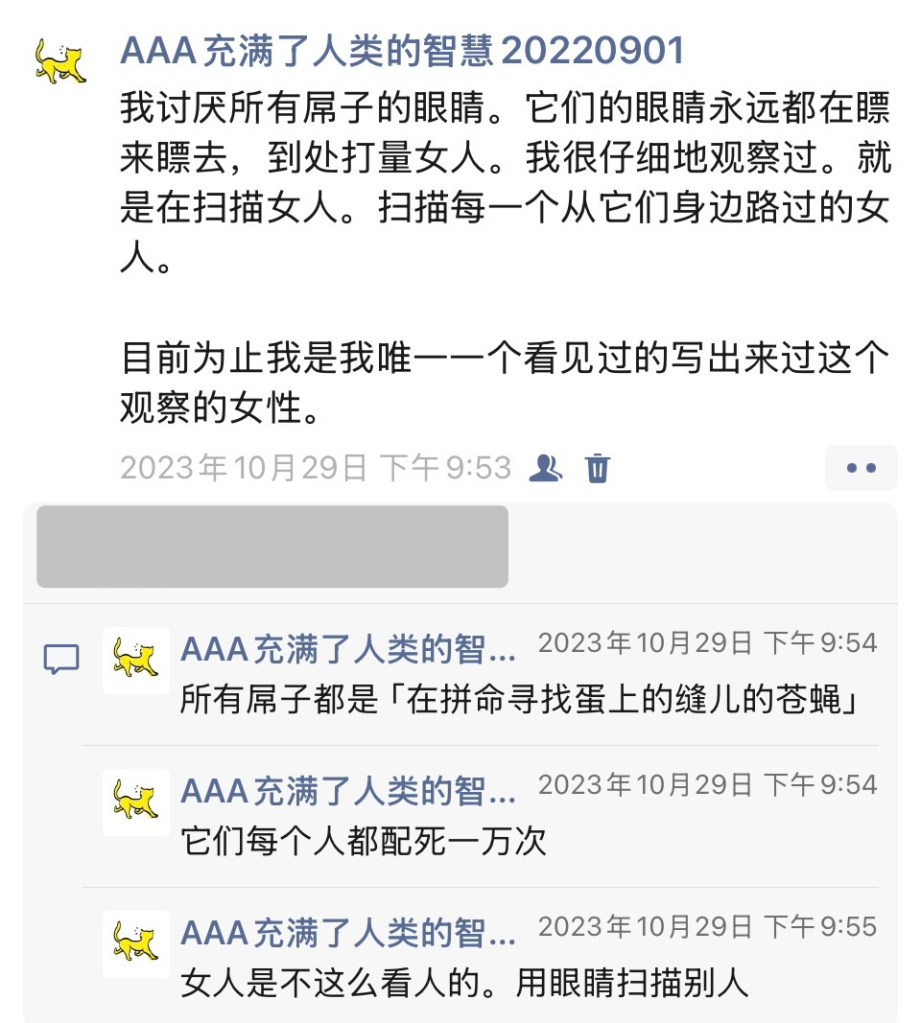The height and width of the screenshot is (1023, 921).
Task: Open the two-dot more options button
Action: 860,467
